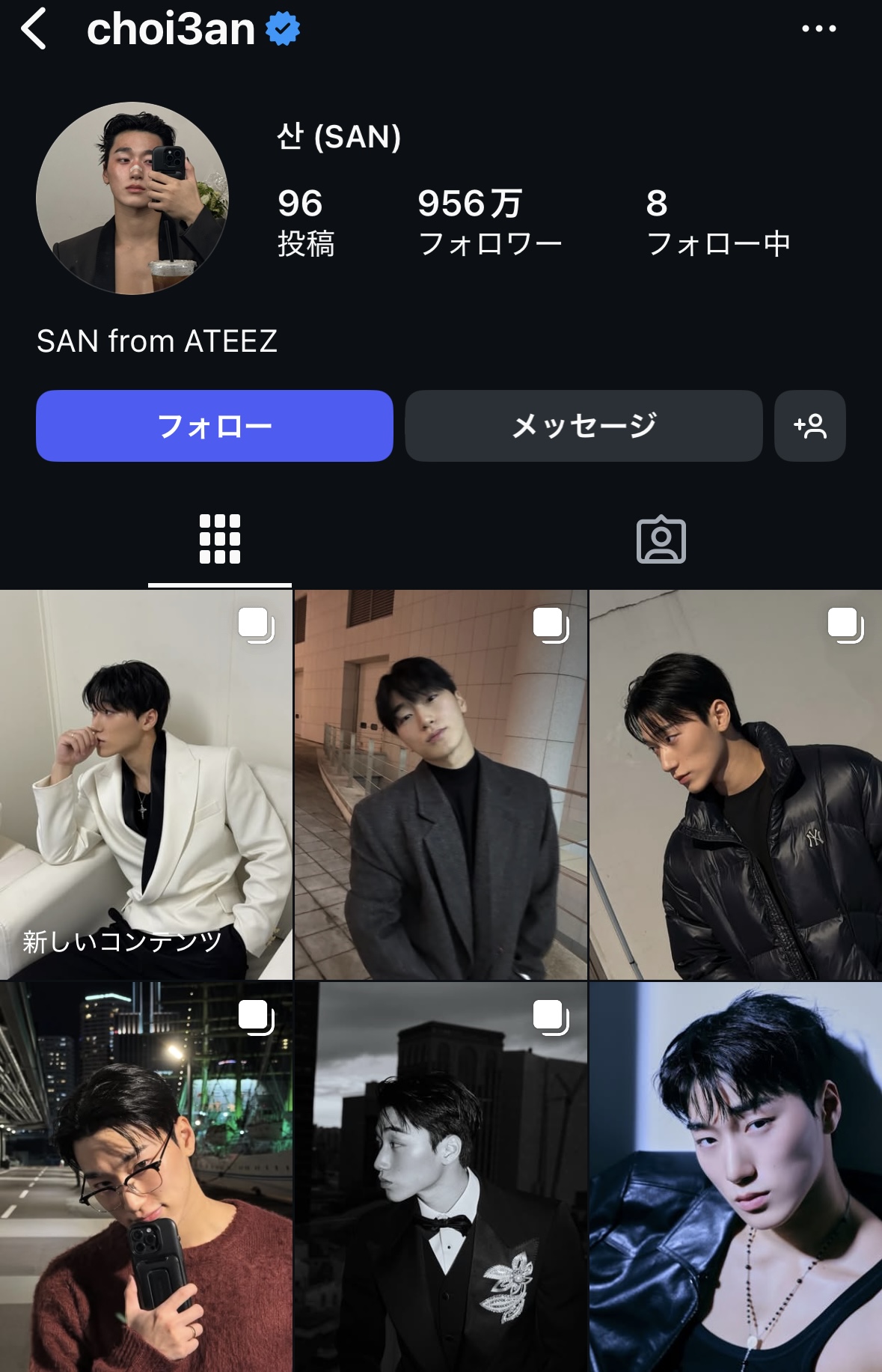
Task: Open the gray blazer night post
Action: (441, 785)
